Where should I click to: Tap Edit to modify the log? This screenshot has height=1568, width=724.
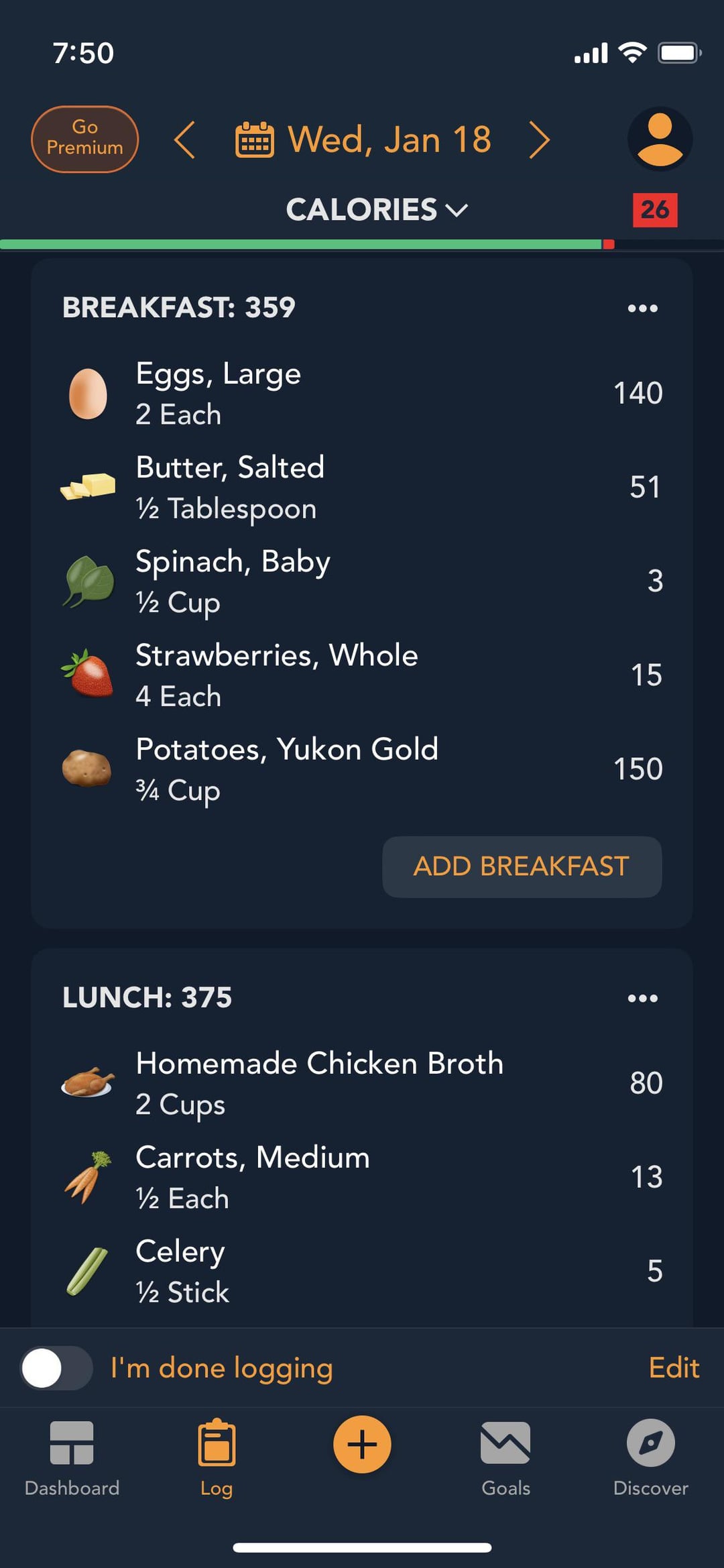click(674, 1367)
